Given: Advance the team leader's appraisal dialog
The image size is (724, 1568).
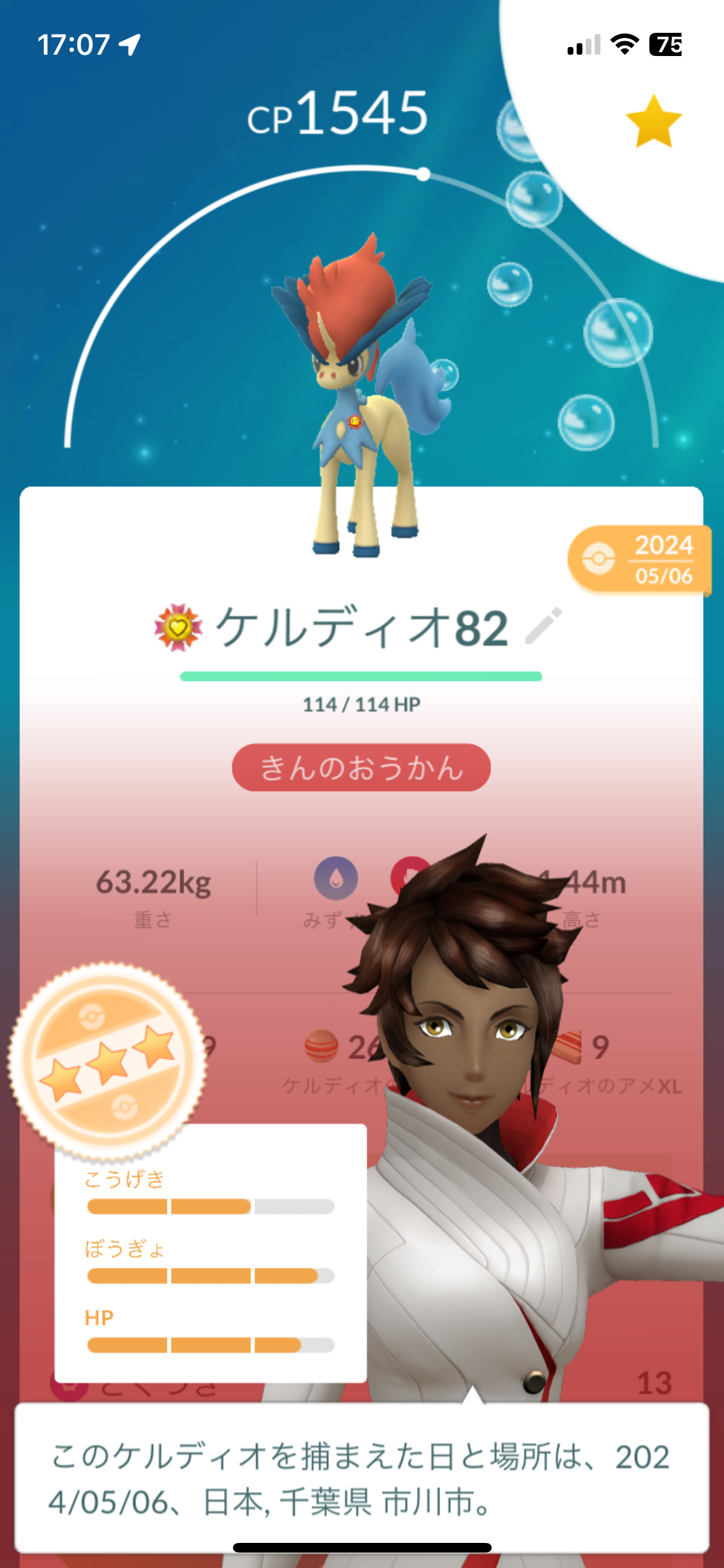Looking at the screenshot, I should [x=362, y=1479].
